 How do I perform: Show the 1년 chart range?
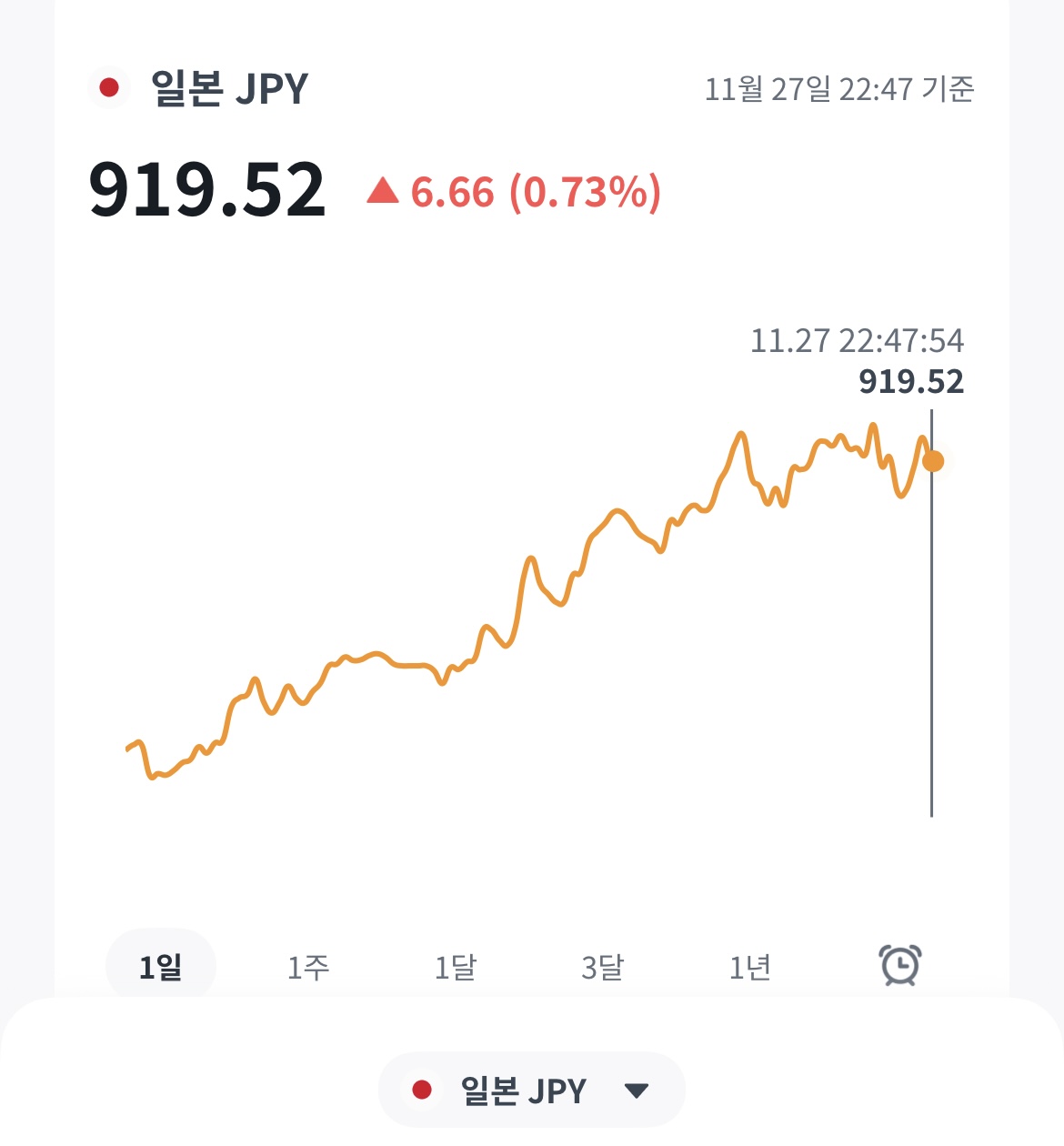point(750,967)
